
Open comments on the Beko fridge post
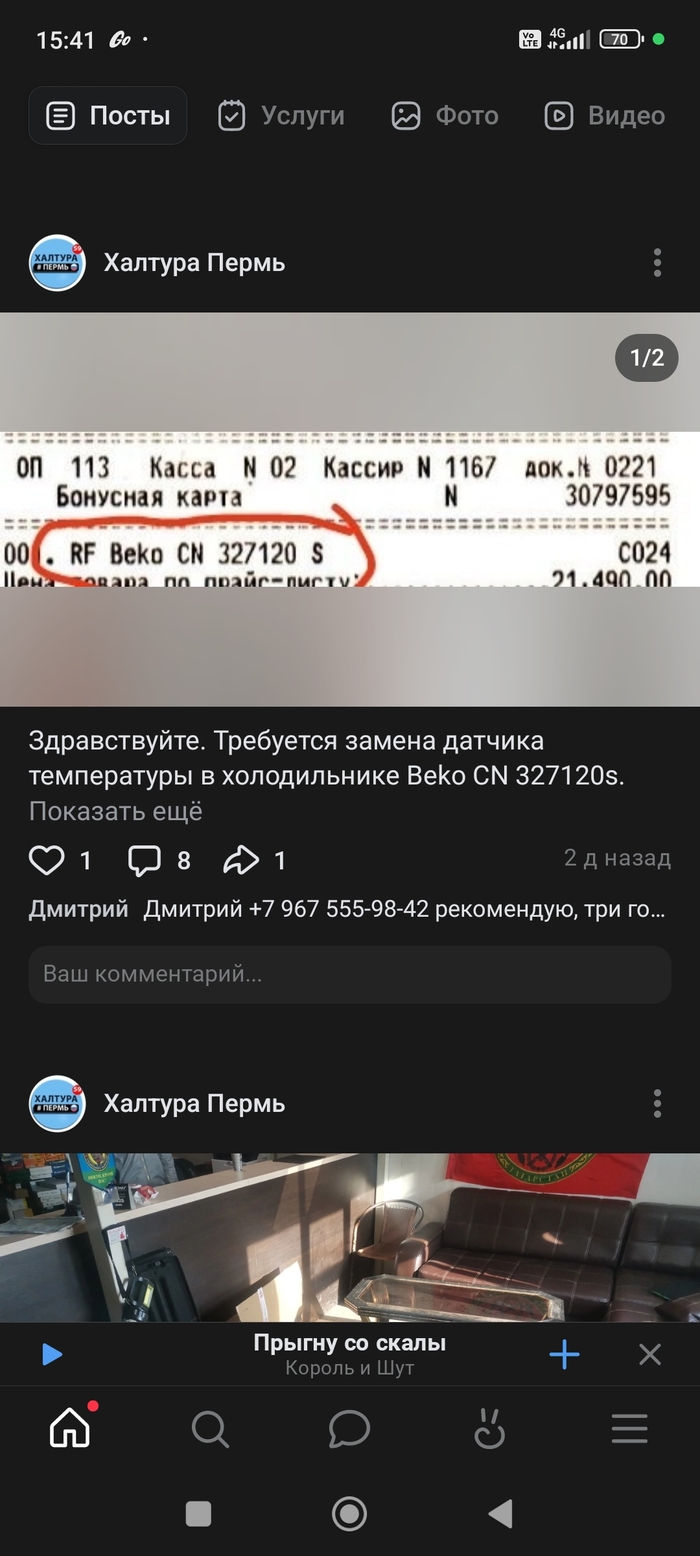145,860
